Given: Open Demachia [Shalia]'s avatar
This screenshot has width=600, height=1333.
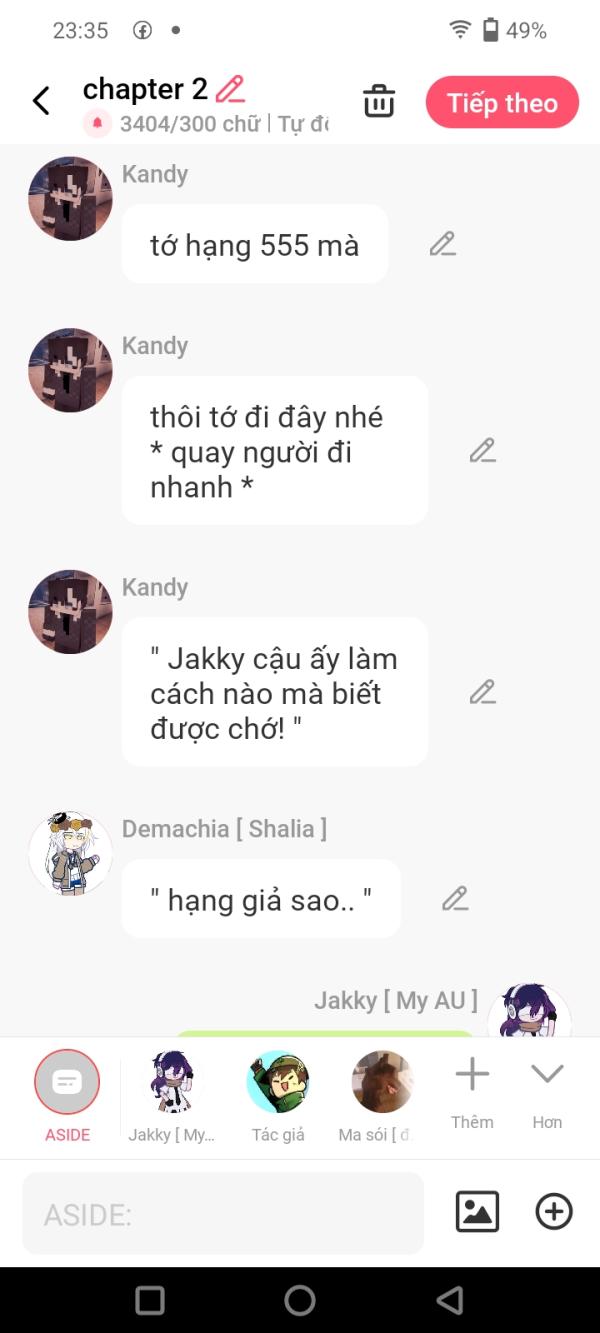Looking at the screenshot, I should pyautogui.click(x=70, y=853).
